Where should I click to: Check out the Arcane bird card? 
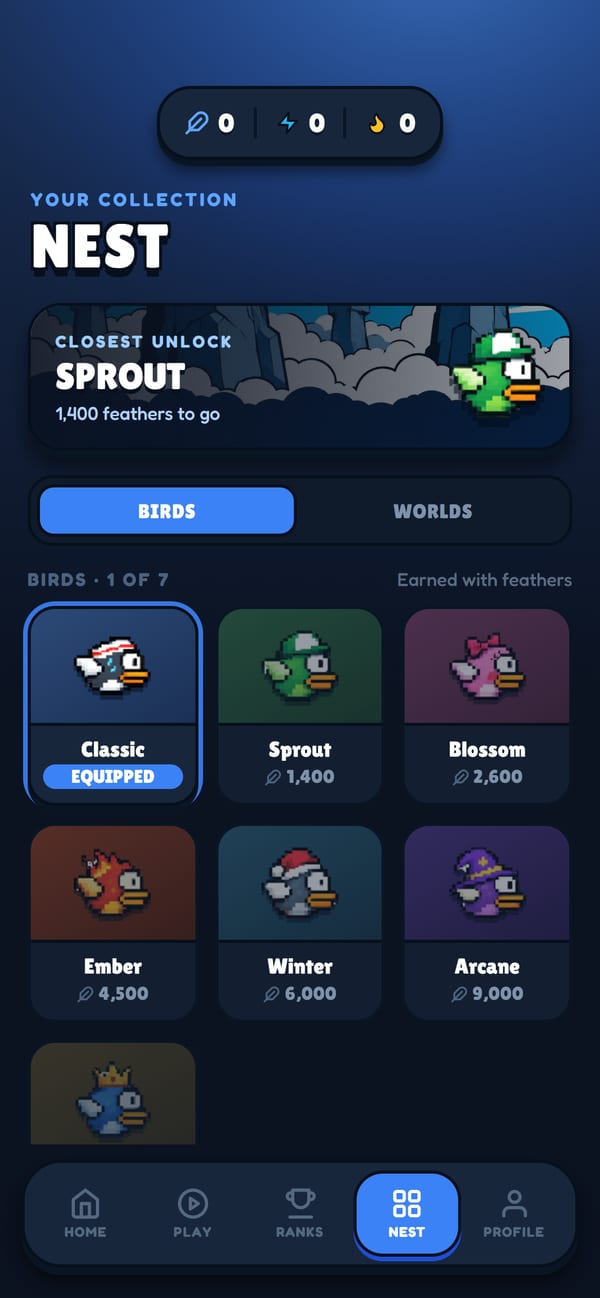[487, 922]
